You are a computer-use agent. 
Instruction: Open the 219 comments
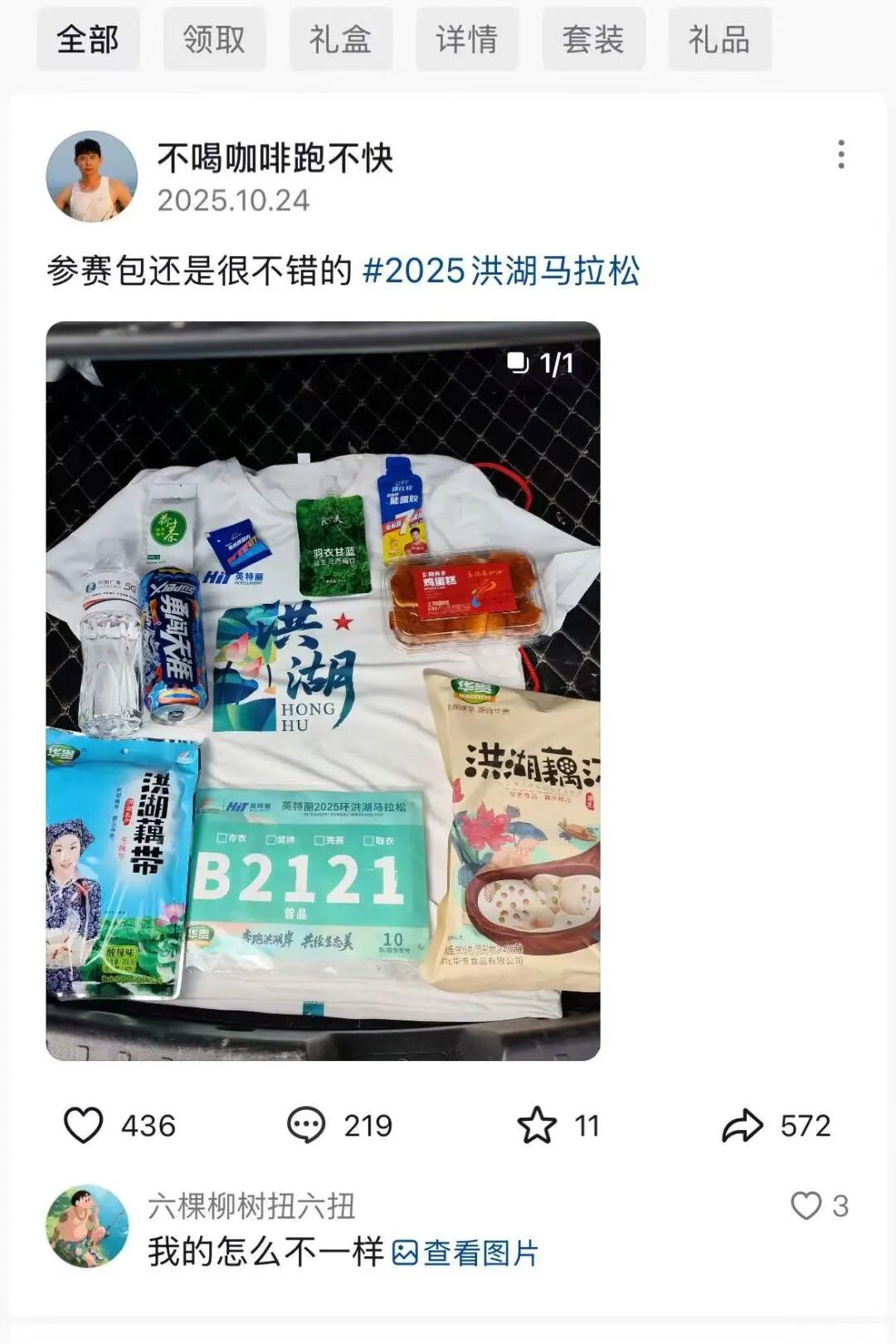coord(306,1126)
